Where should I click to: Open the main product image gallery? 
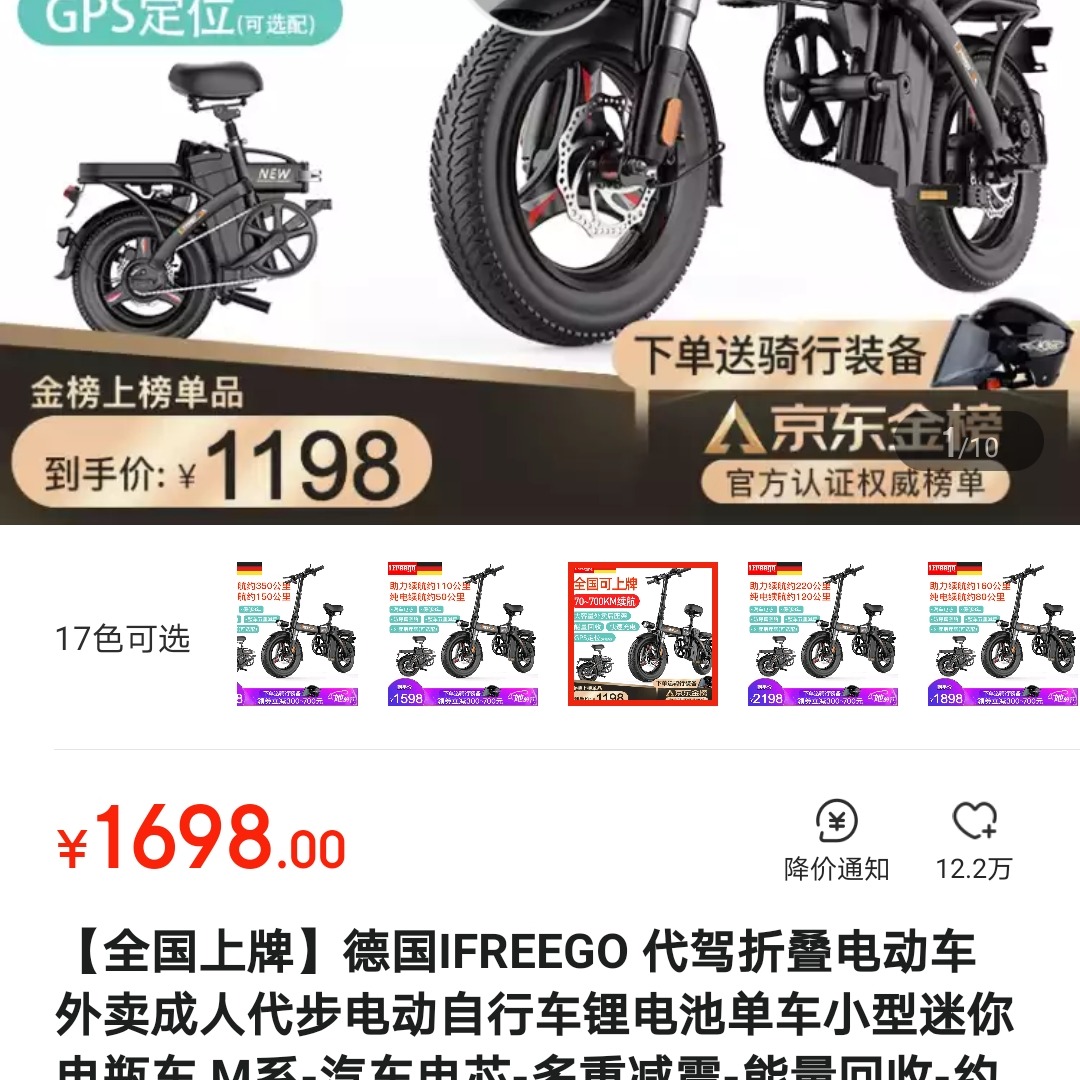pos(540,260)
